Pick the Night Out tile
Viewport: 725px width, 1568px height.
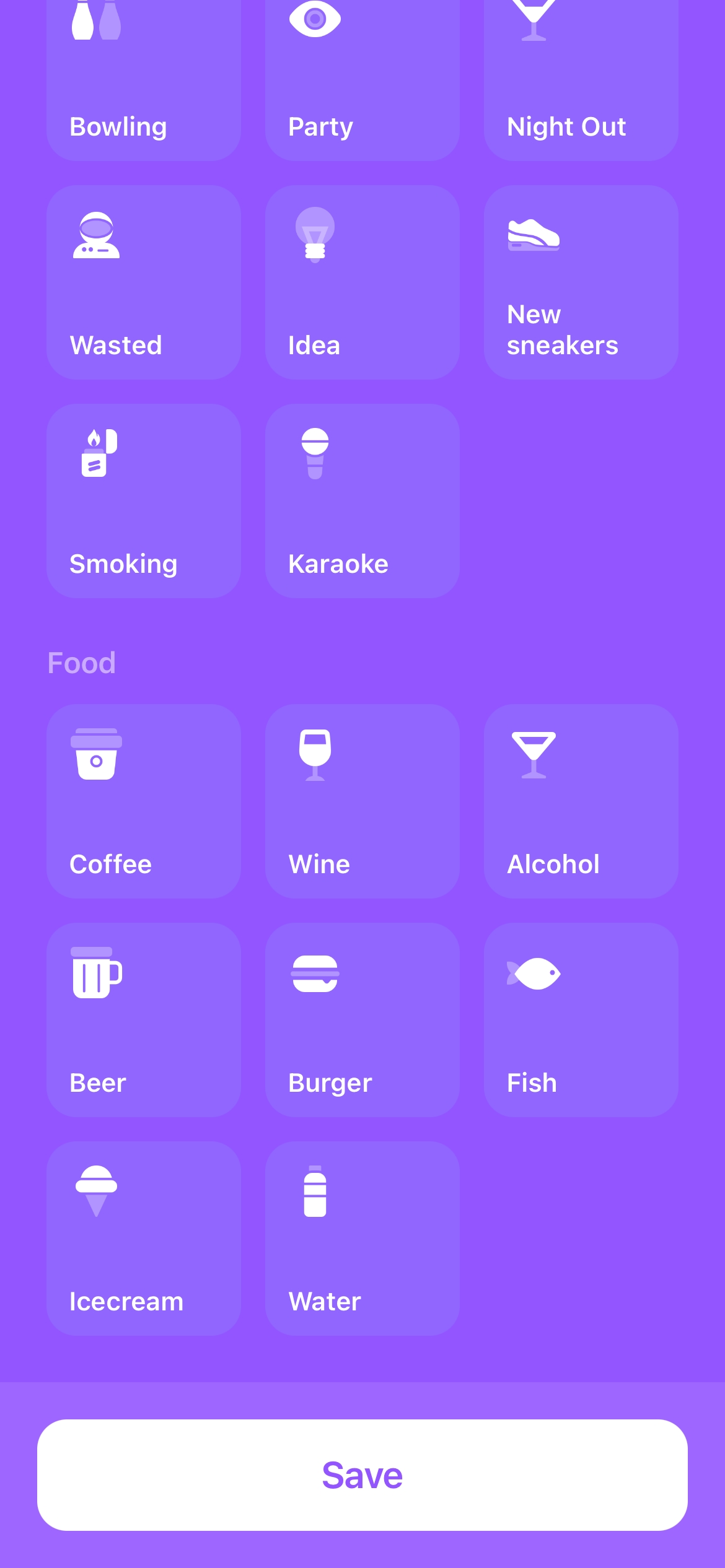(581, 81)
